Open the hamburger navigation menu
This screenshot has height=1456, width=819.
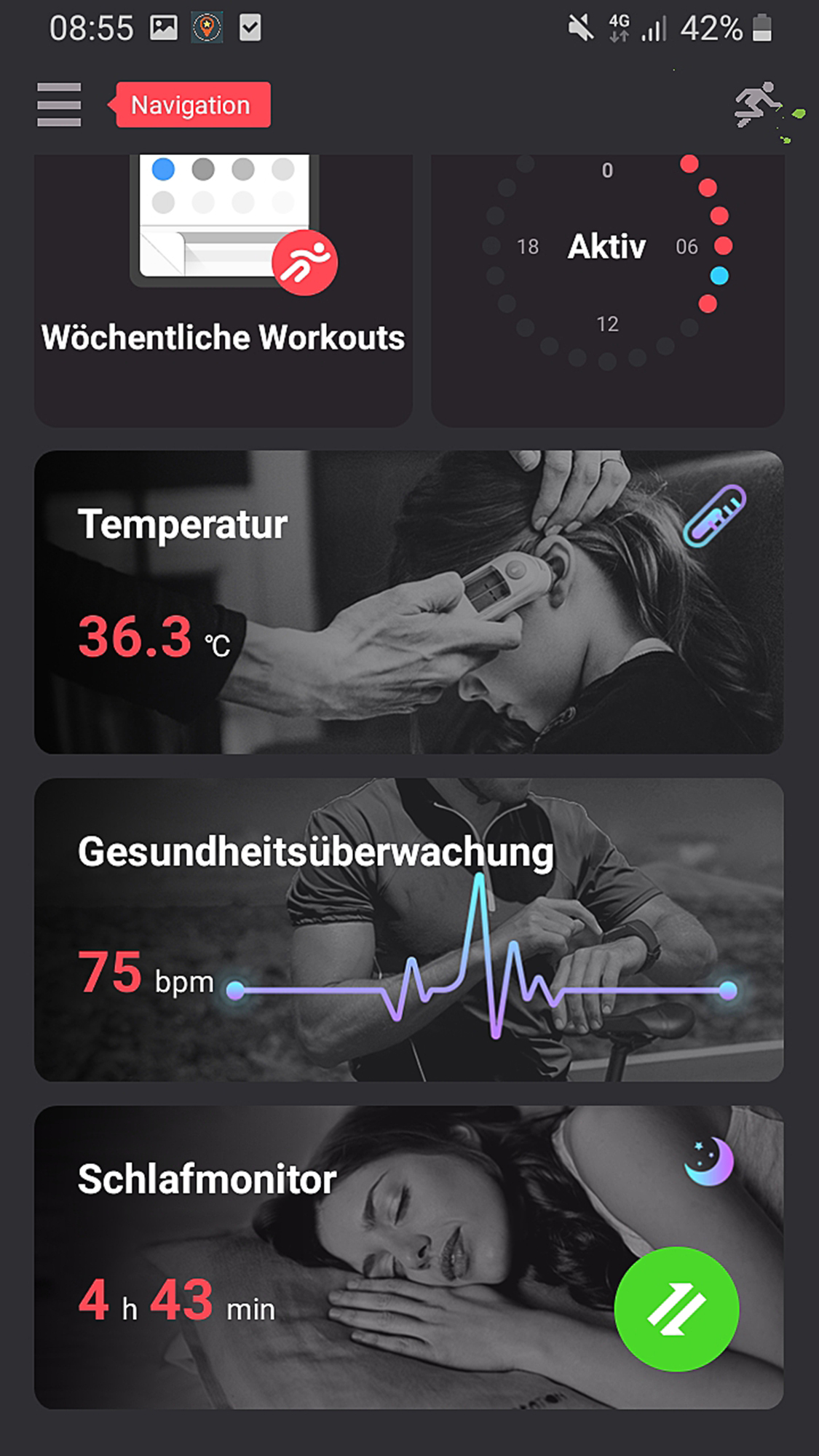coord(59,105)
